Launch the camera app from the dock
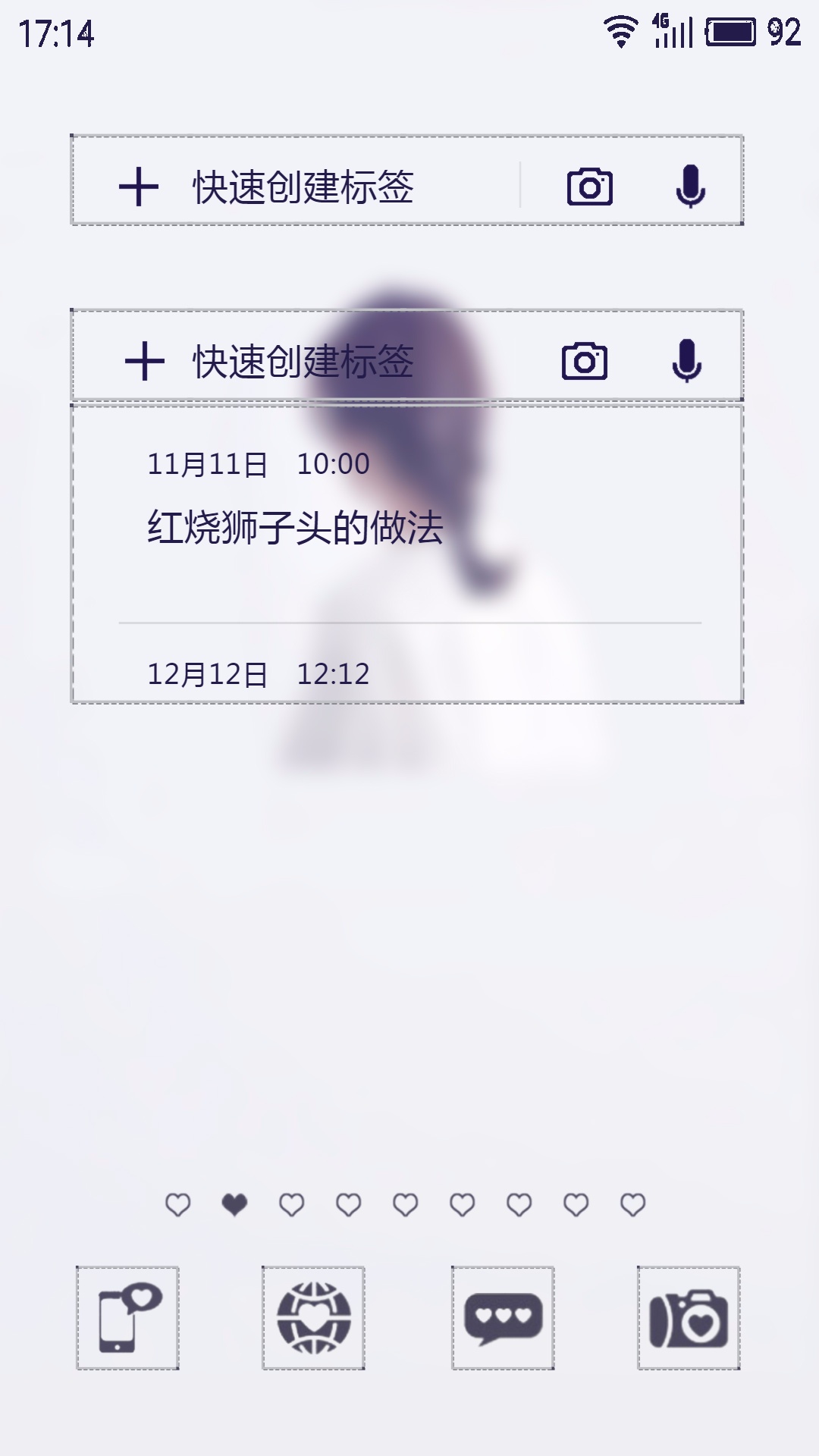Image resolution: width=819 pixels, height=1456 pixels. pos(689,1318)
